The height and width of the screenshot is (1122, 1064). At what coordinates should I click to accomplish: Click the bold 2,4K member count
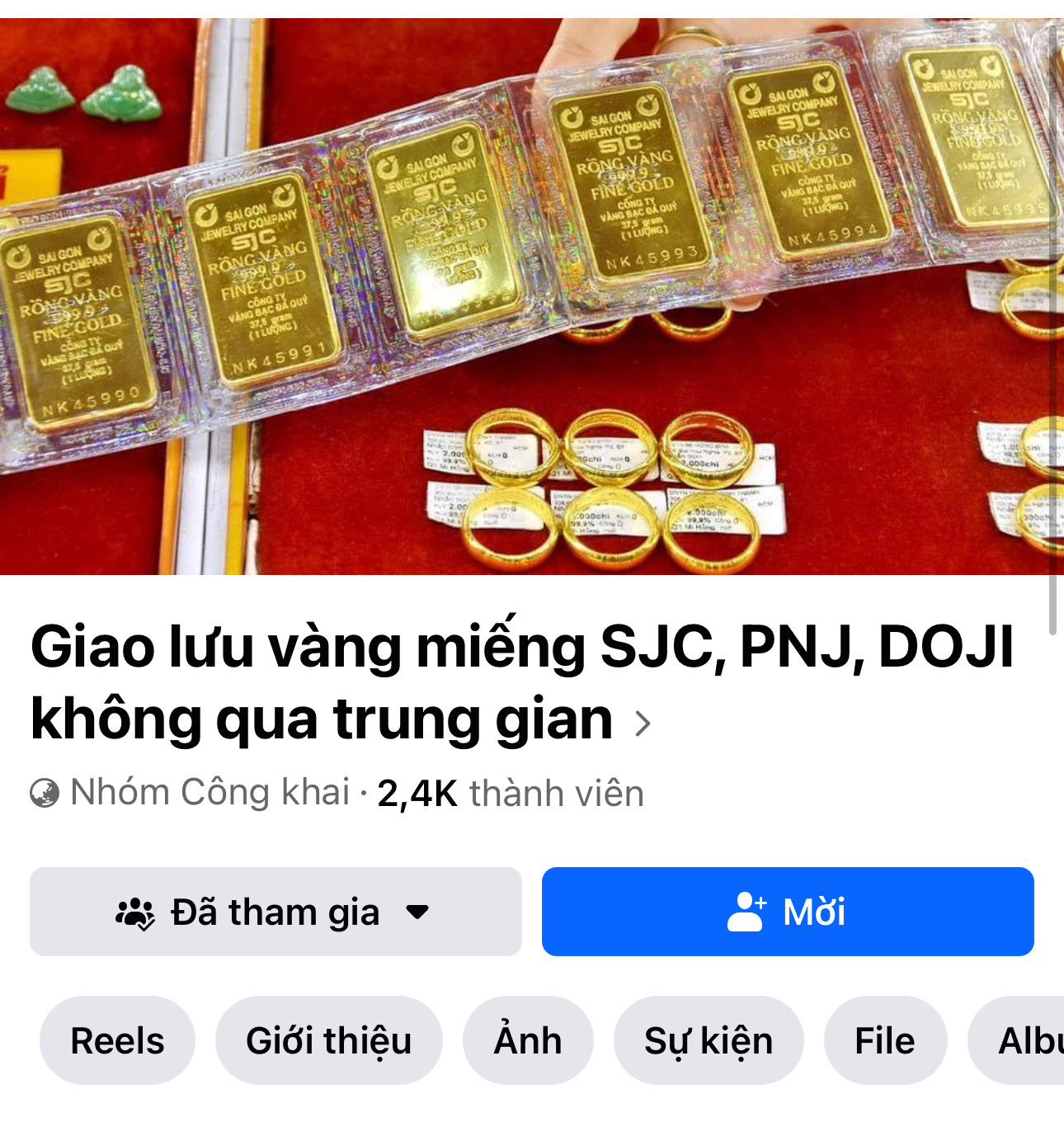(417, 794)
